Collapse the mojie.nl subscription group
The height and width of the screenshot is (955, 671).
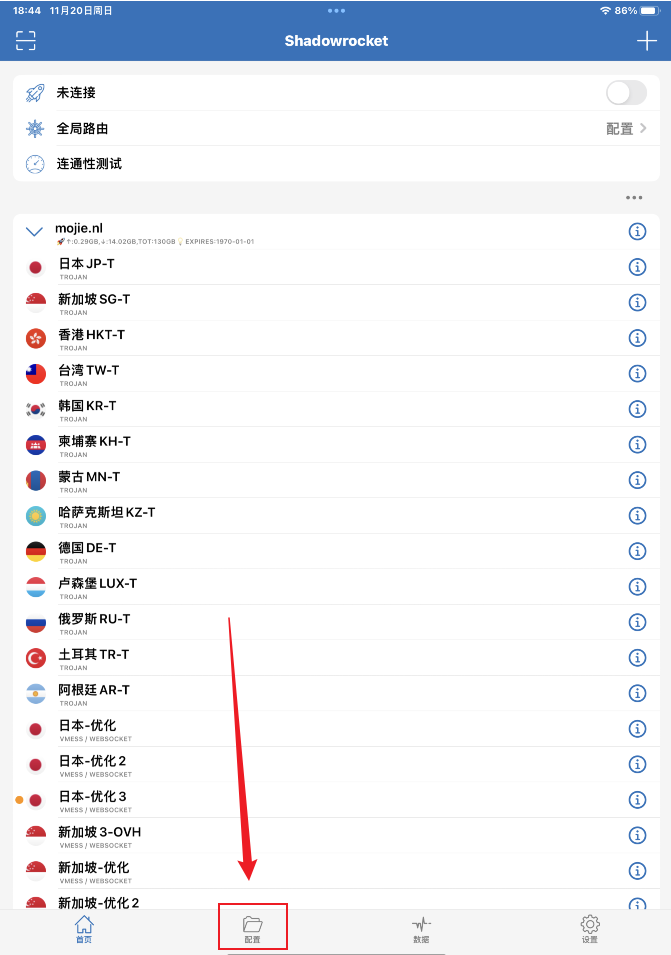[35, 232]
